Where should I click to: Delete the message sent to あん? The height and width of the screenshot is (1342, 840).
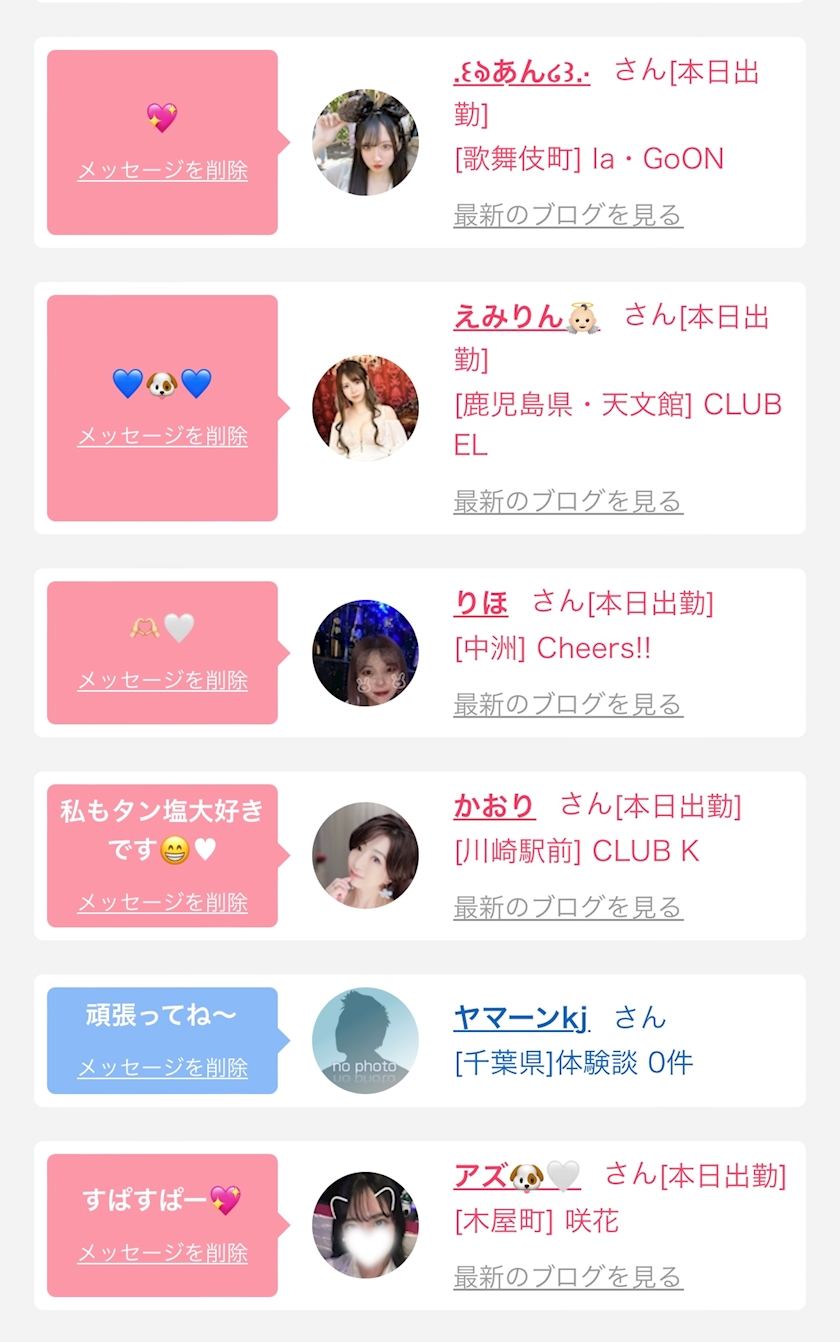162,170
